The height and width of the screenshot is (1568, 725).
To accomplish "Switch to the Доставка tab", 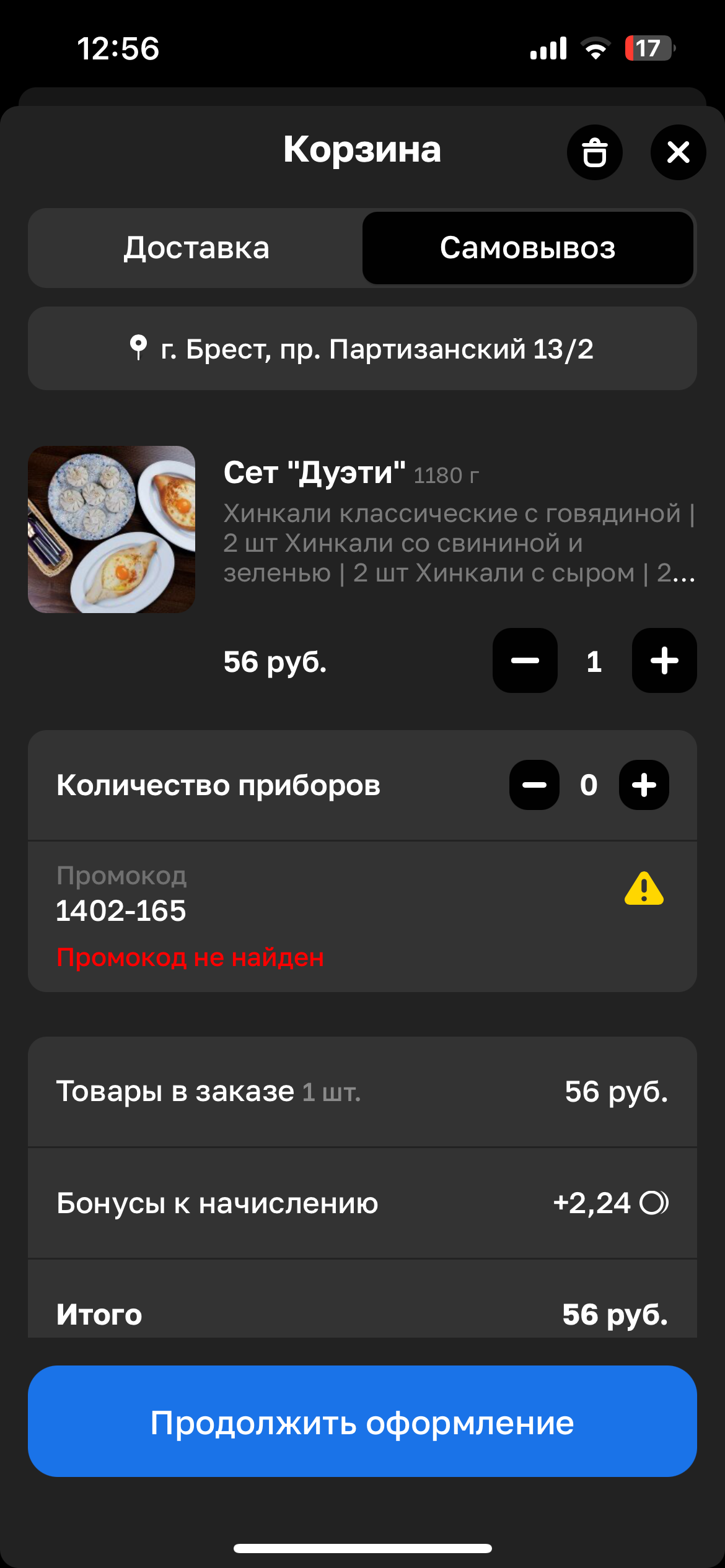I will coord(196,248).
